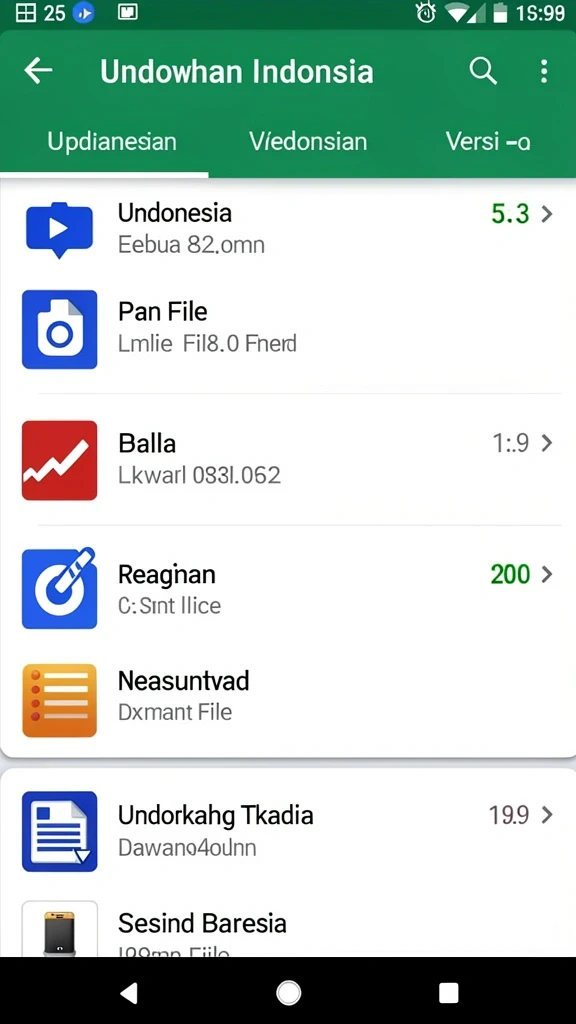Open the Undonesia app row
This screenshot has height=1024, width=576.
tap(288, 229)
